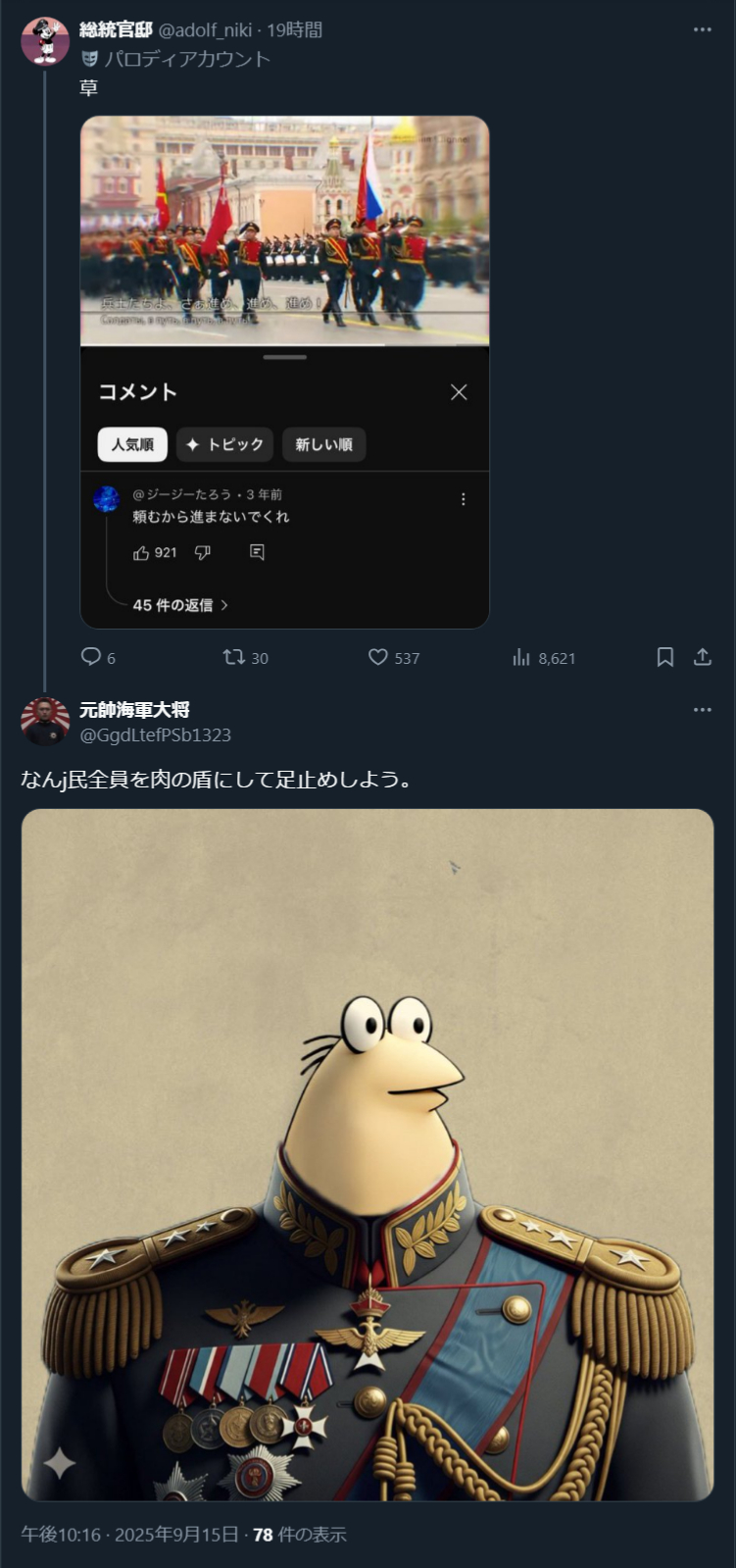Bookmark 総統官邸's post
The image size is (736, 1568).
click(664, 657)
